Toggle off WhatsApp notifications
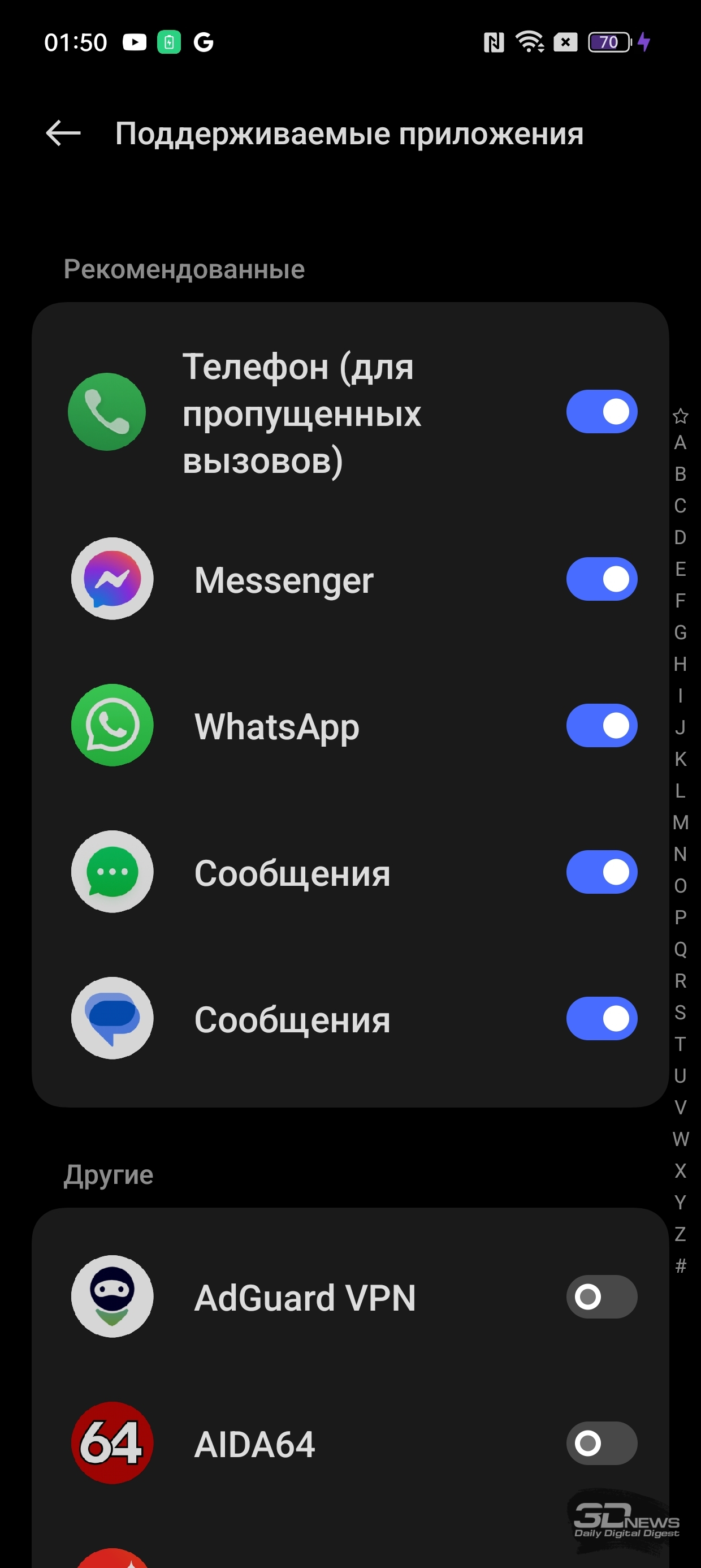This screenshot has height=1568, width=701. [602, 726]
